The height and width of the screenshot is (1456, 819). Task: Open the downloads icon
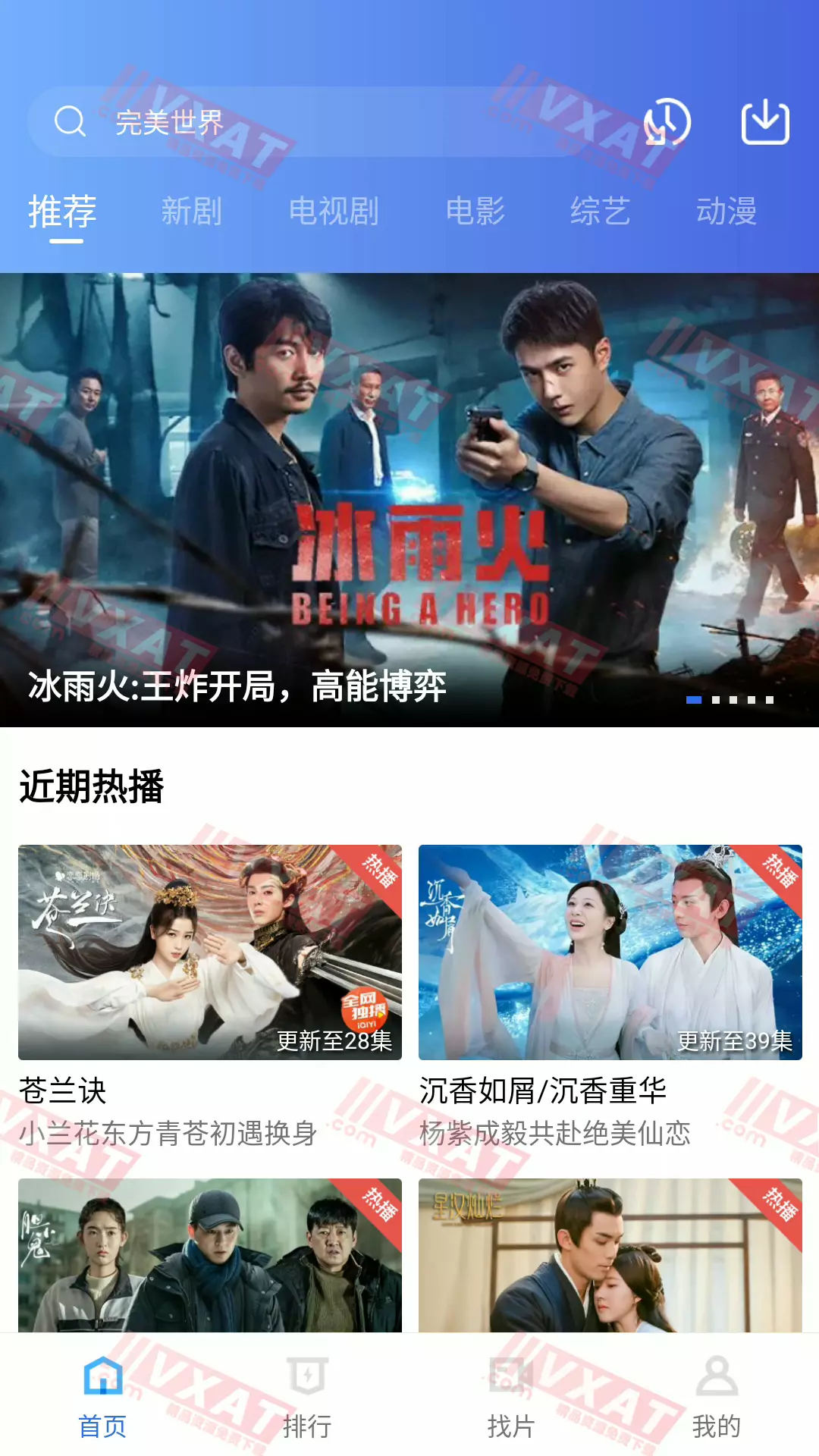764,122
